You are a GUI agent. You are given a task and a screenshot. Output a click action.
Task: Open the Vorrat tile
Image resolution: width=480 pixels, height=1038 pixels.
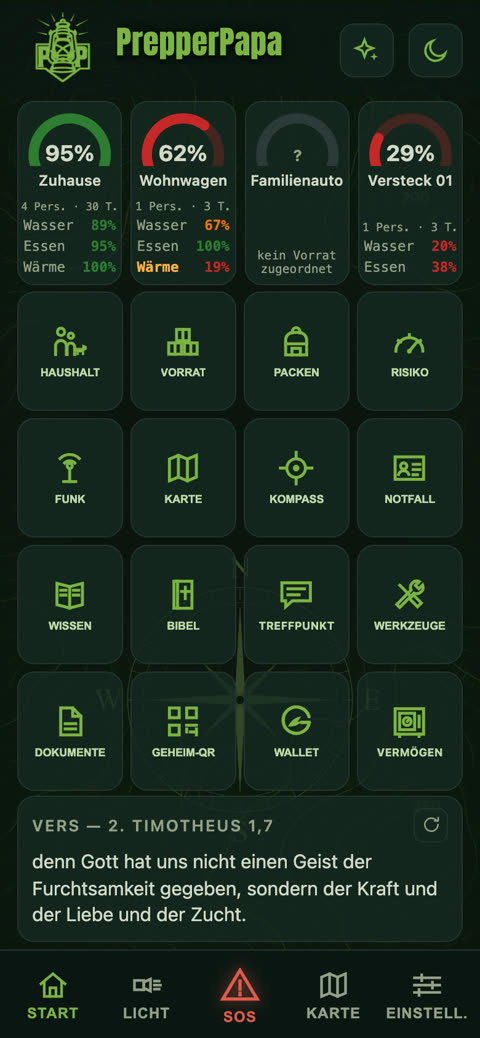tap(183, 351)
